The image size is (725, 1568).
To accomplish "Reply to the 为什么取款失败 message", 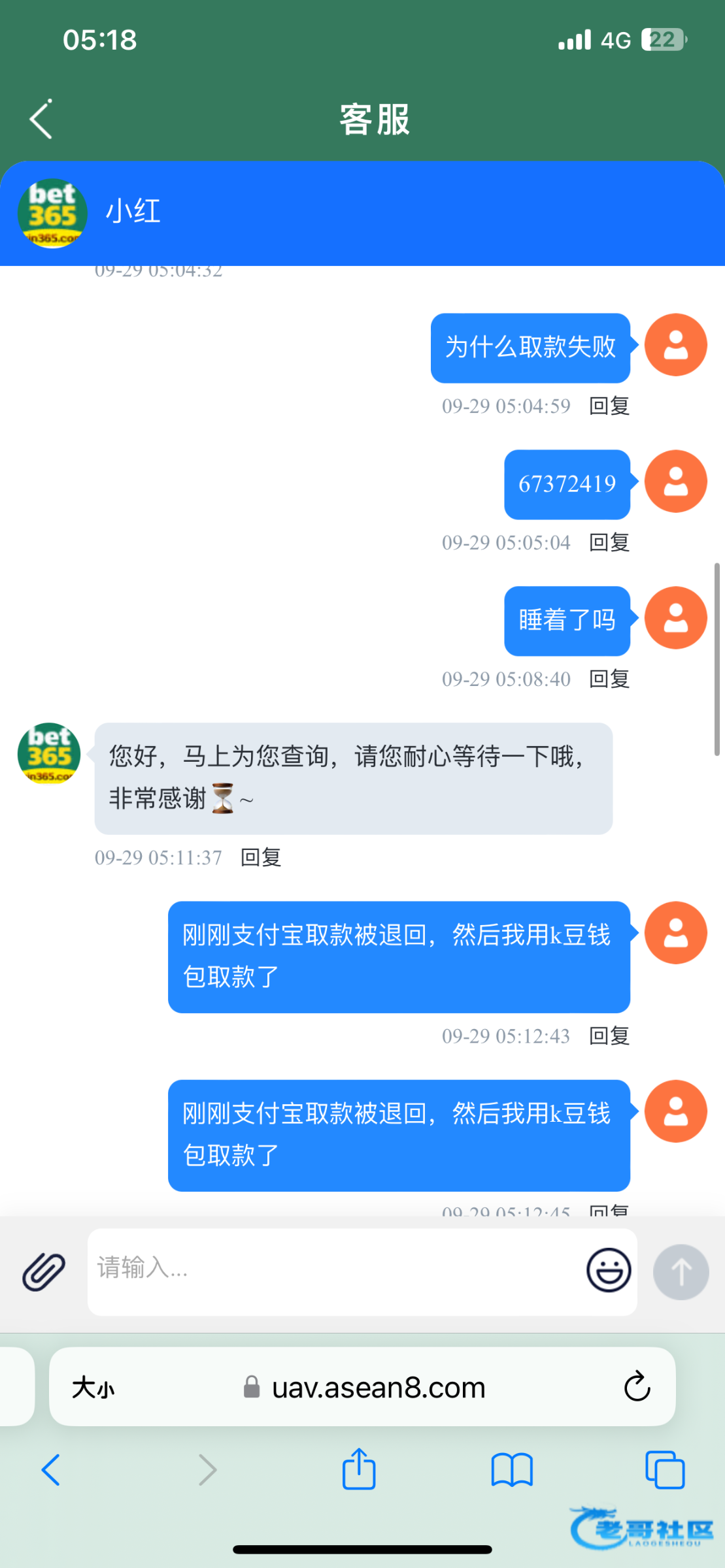I will coord(609,406).
